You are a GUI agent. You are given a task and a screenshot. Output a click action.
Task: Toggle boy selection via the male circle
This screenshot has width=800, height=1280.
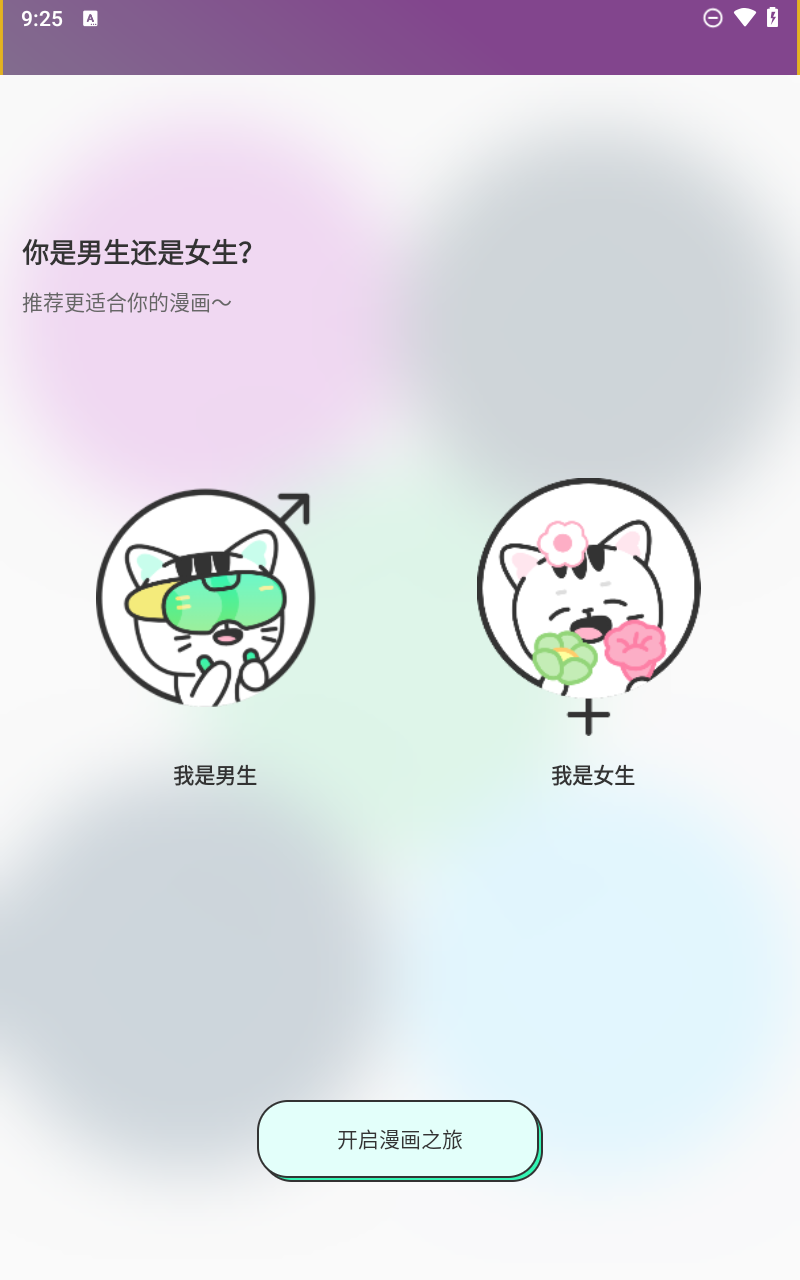point(205,595)
